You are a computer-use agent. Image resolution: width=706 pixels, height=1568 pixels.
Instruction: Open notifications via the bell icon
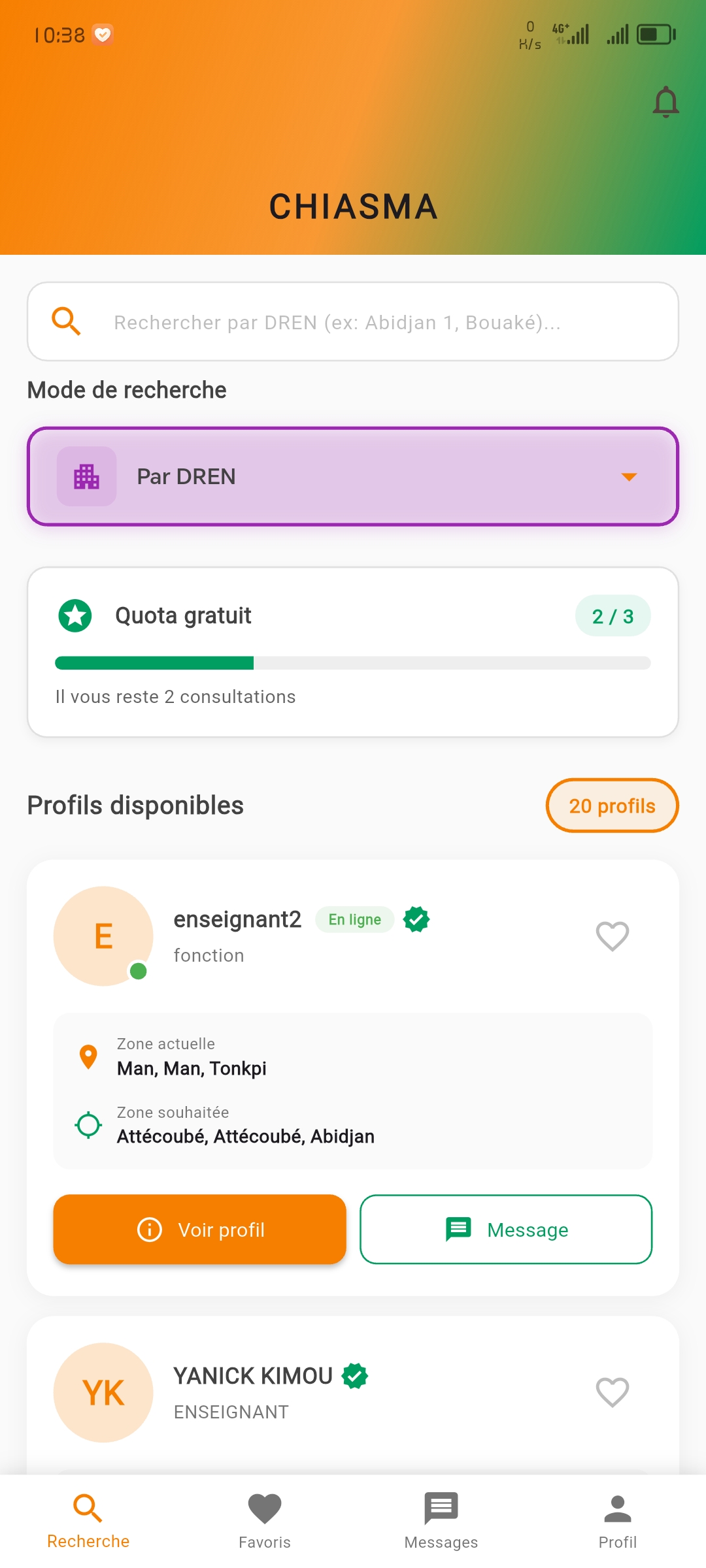(x=667, y=101)
